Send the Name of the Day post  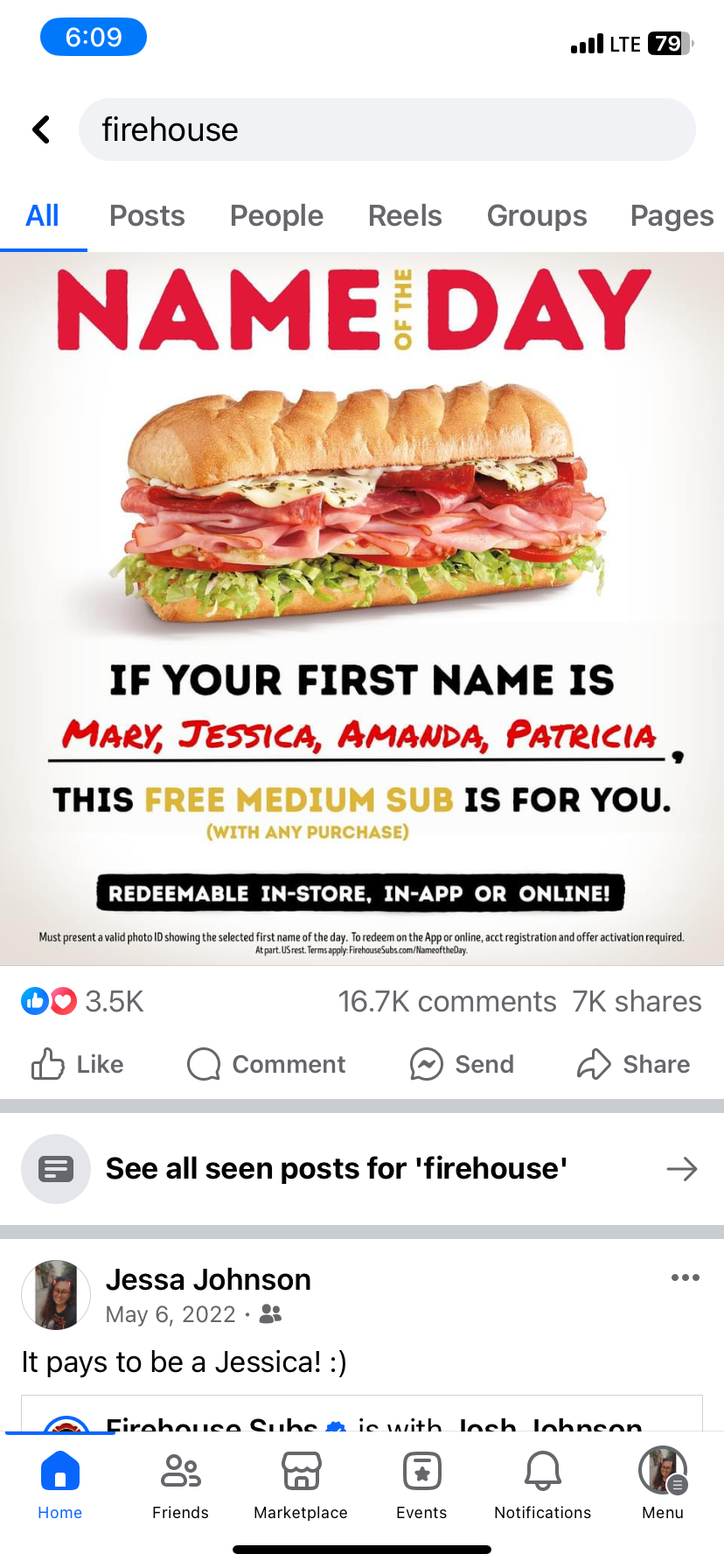(462, 1064)
